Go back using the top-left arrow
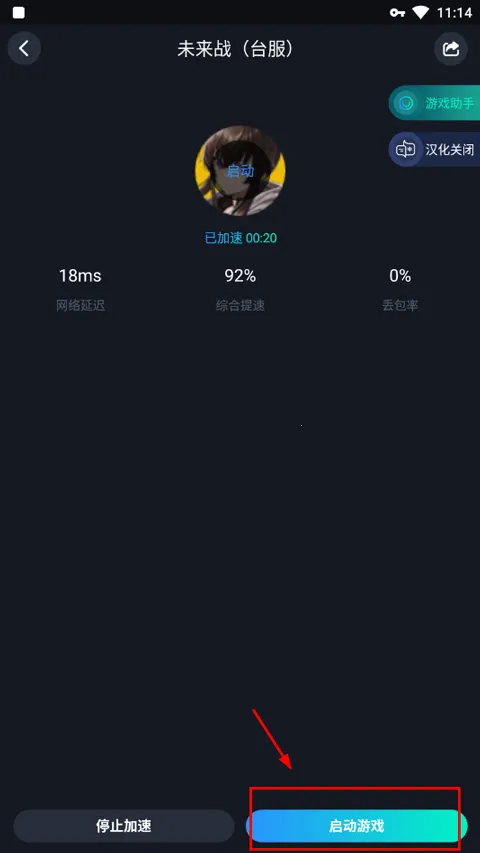The height and width of the screenshot is (853, 480). coord(24,48)
